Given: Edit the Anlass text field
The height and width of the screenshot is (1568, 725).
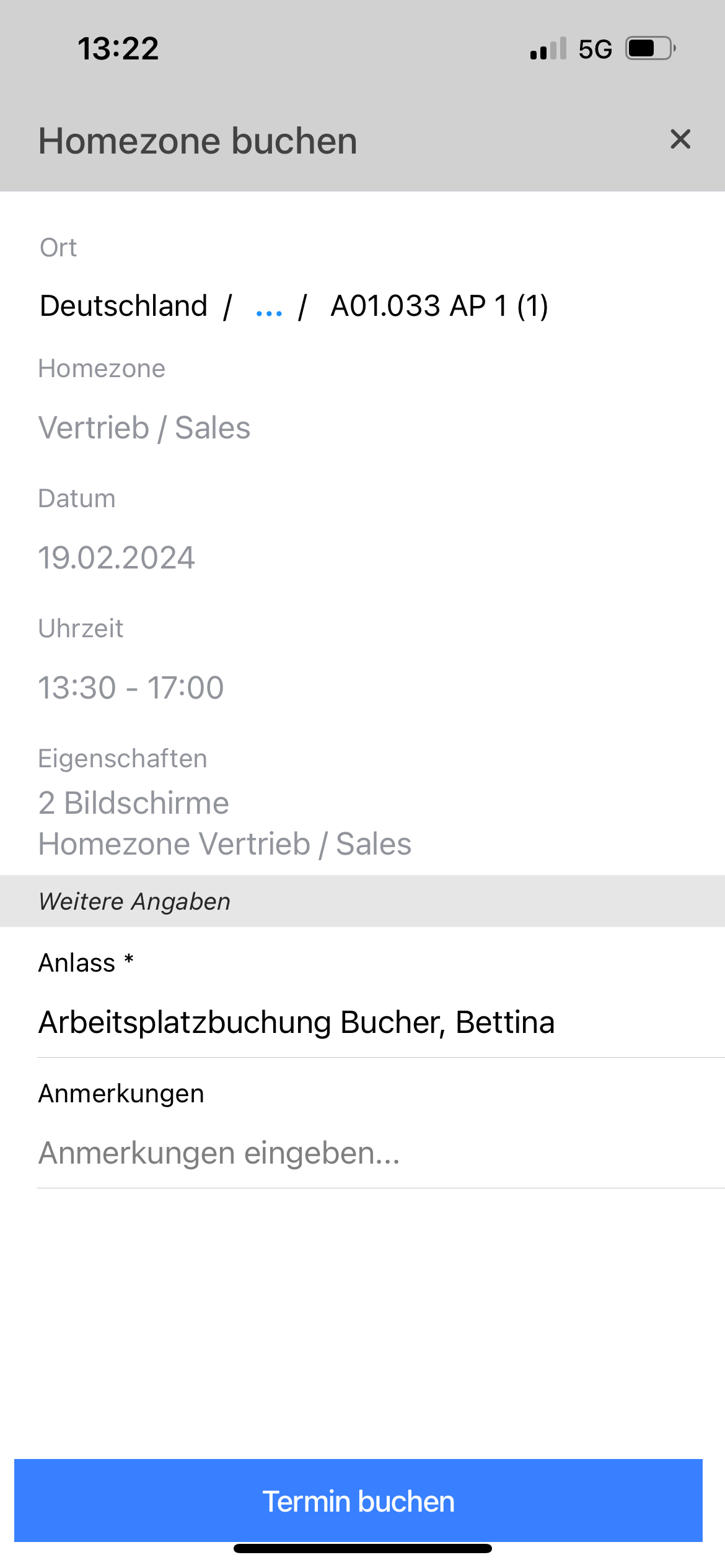Looking at the screenshot, I should click(380, 1022).
